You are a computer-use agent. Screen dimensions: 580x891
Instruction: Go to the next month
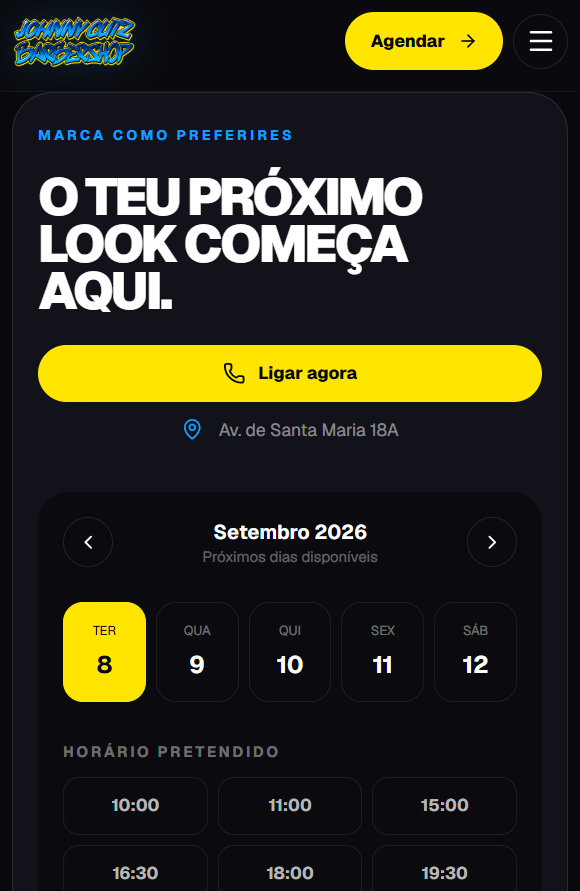pos(492,542)
